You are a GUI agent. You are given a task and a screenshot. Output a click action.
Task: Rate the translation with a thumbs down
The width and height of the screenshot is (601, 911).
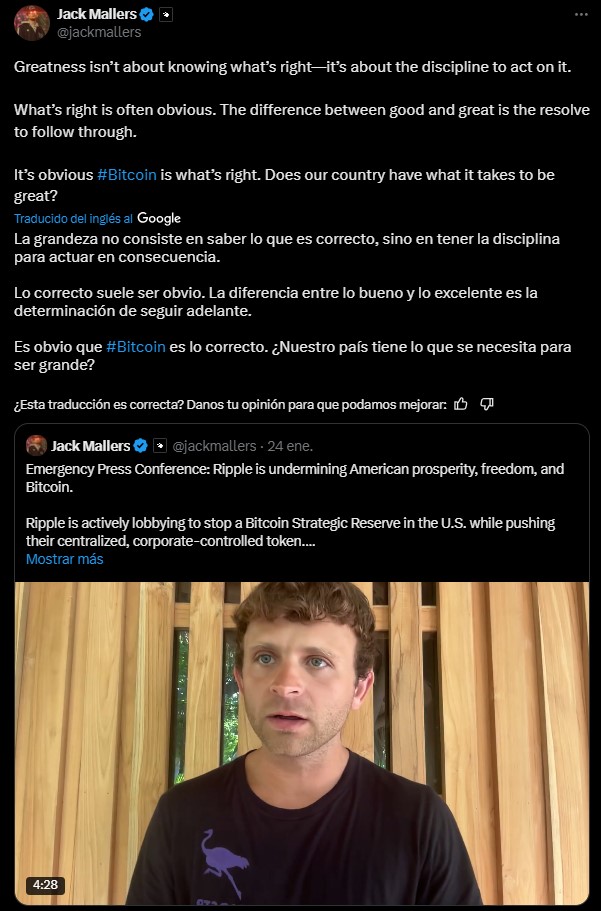pos(487,404)
